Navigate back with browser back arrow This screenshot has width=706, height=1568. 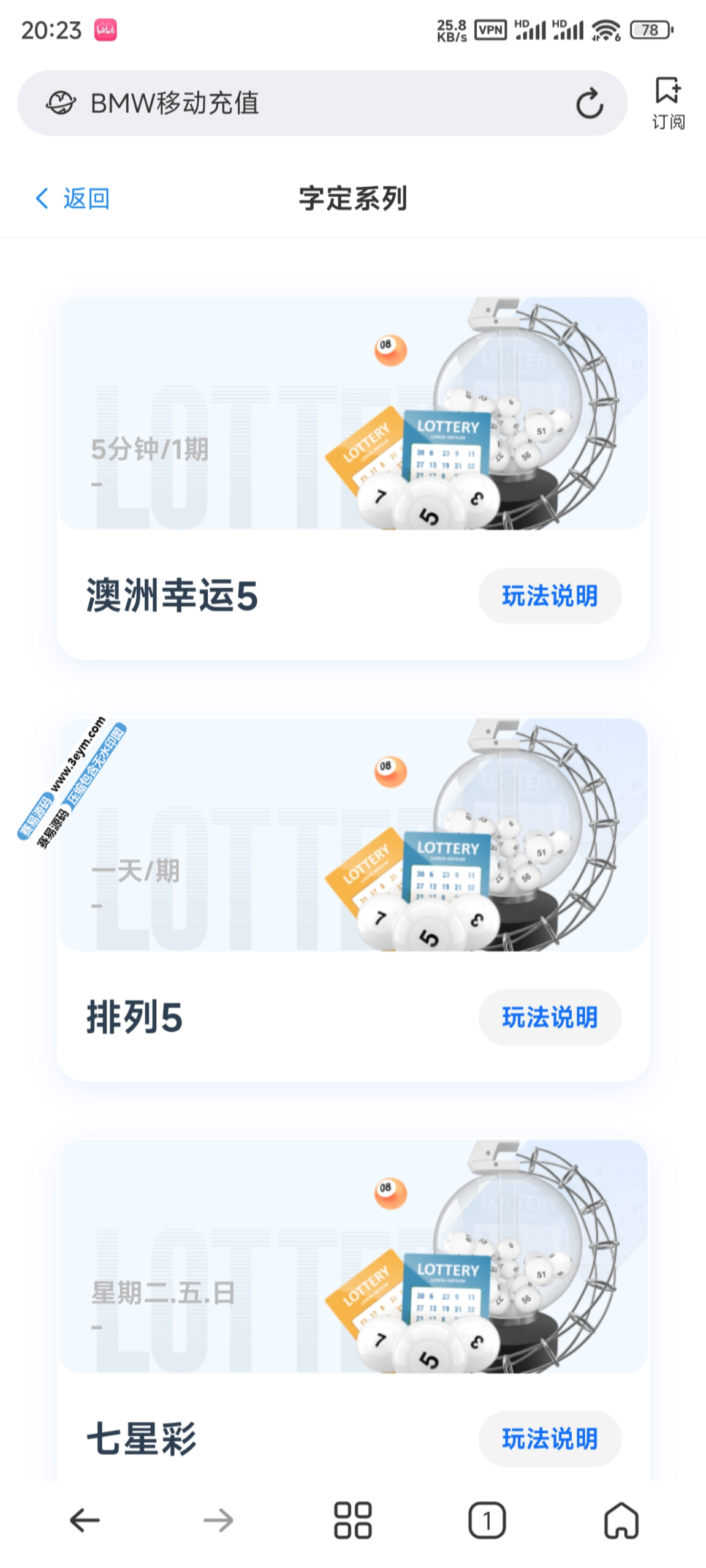coord(85,1520)
